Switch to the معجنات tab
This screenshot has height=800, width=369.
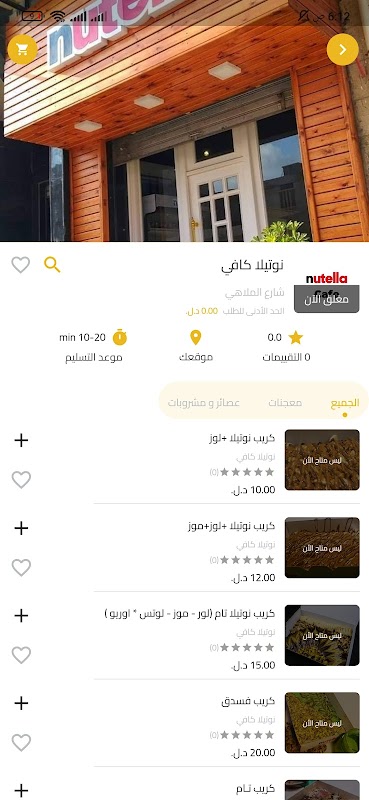[285, 403]
